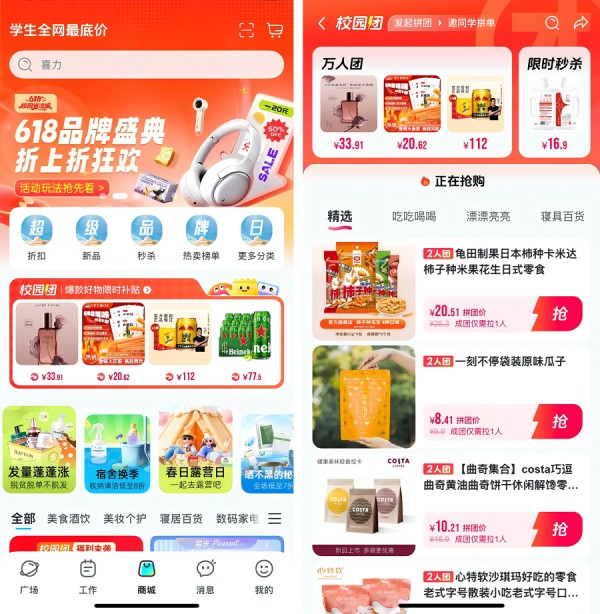Go to the 广场 tab
Viewport: 600px width, 614px height.
(29, 576)
